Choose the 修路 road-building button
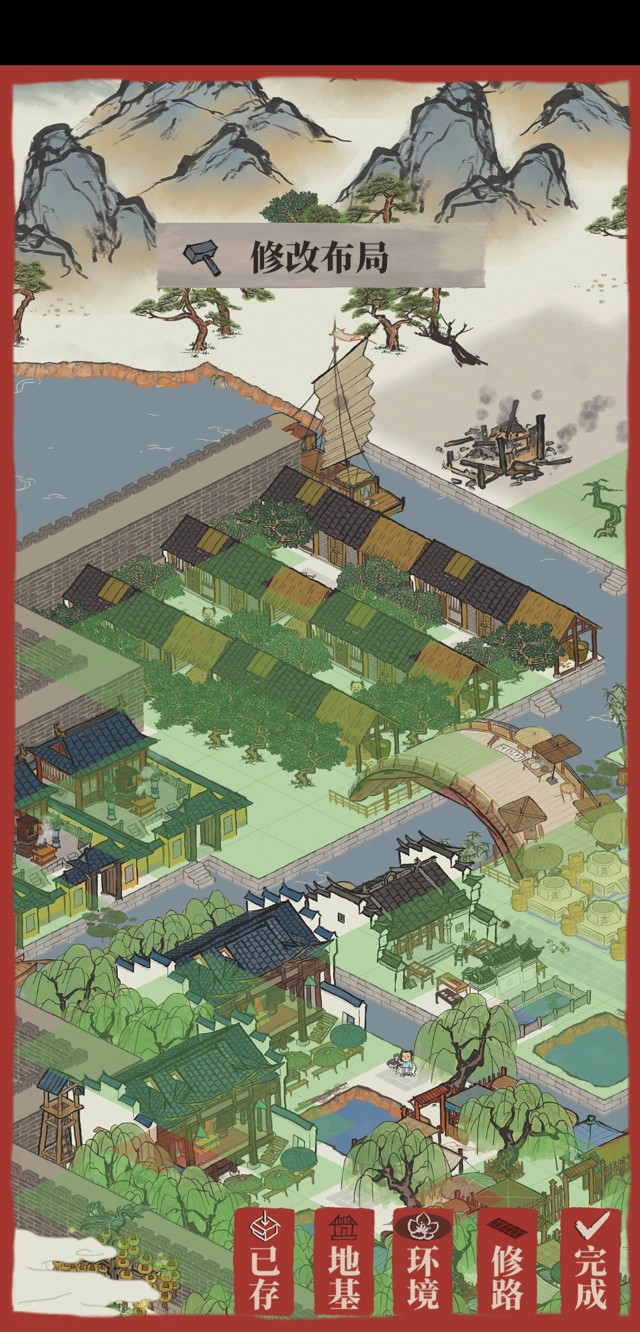Image resolution: width=640 pixels, height=1332 pixels. coord(507,1262)
